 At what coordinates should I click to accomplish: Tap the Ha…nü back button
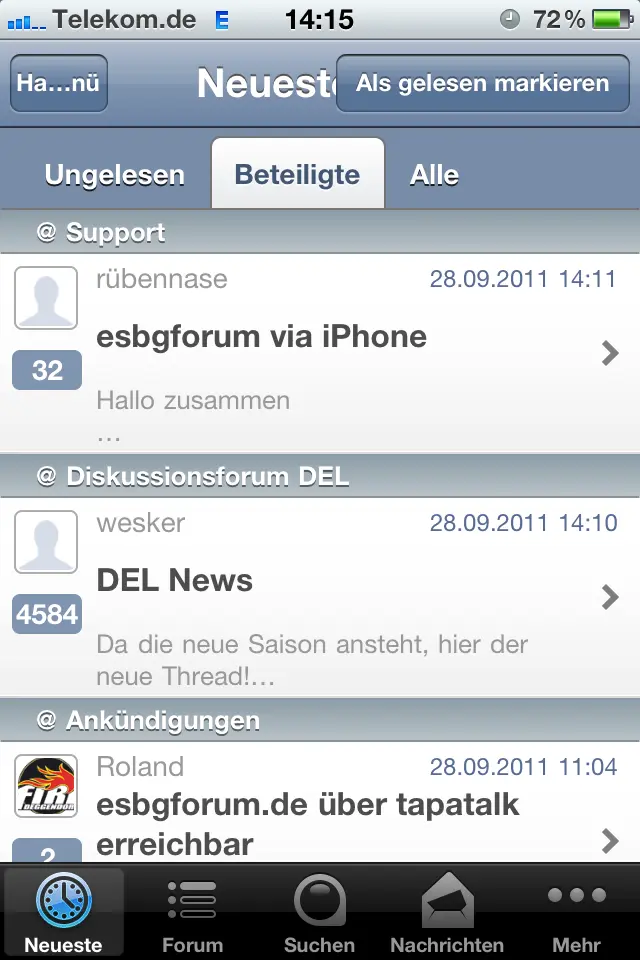59,83
